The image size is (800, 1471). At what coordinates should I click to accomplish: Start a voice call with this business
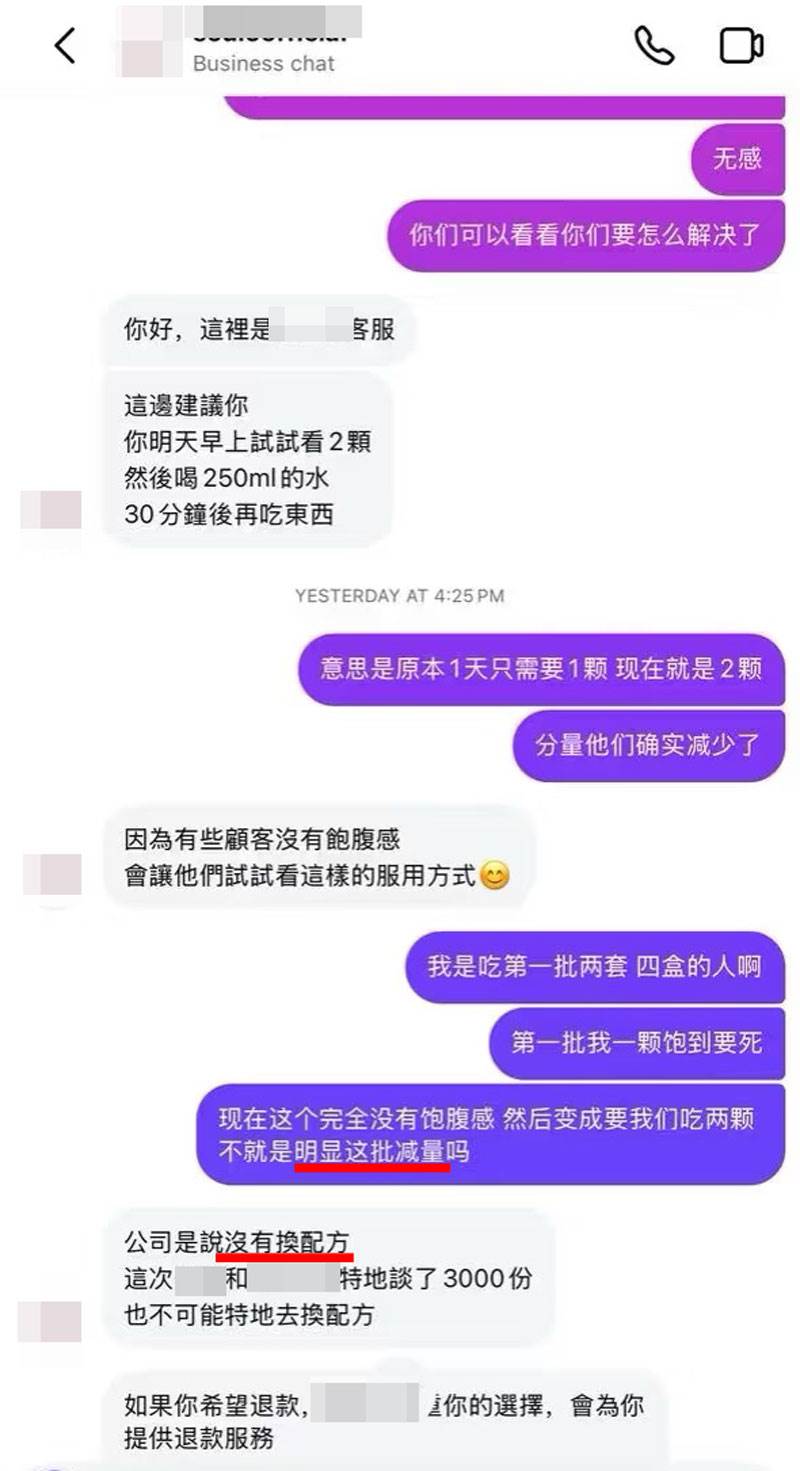tap(654, 46)
